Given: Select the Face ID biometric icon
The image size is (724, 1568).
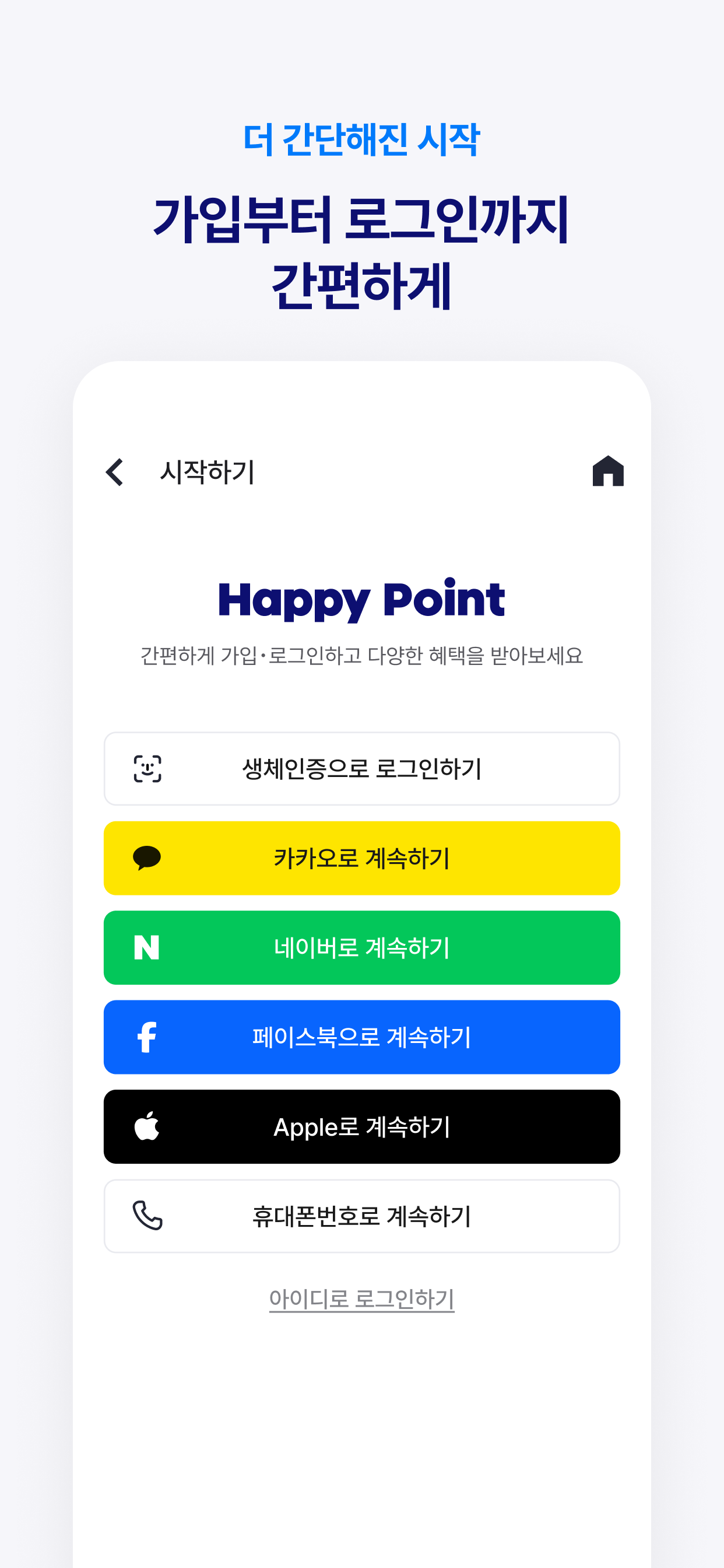Looking at the screenshot, I should (x=148, y=768).
